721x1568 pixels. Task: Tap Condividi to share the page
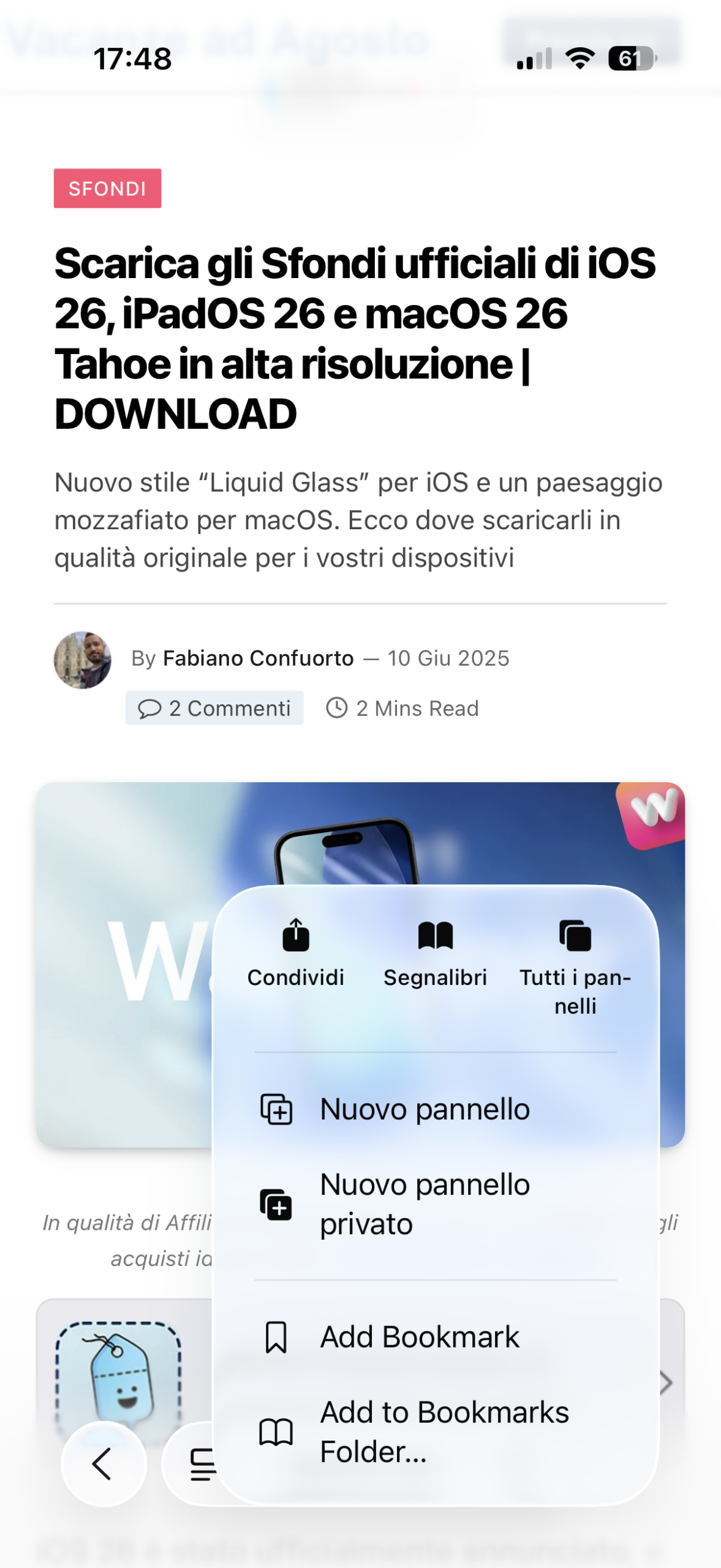(x=296, y=953)
